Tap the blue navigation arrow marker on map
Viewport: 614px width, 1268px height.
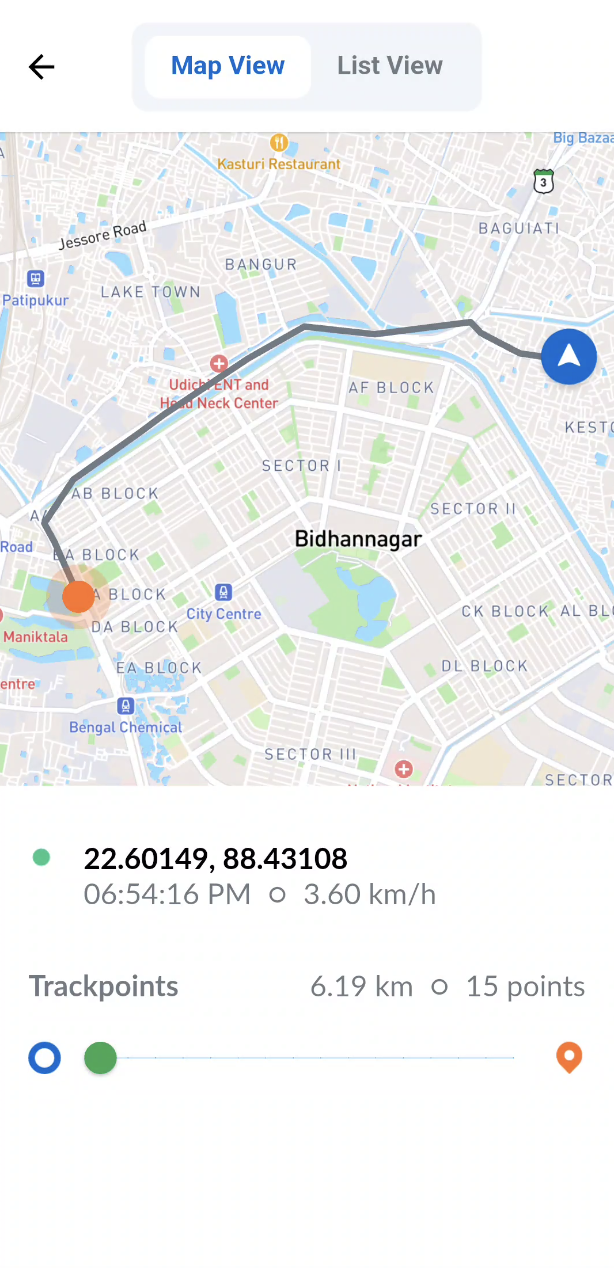pyautogui.click(x=569, y=356)
